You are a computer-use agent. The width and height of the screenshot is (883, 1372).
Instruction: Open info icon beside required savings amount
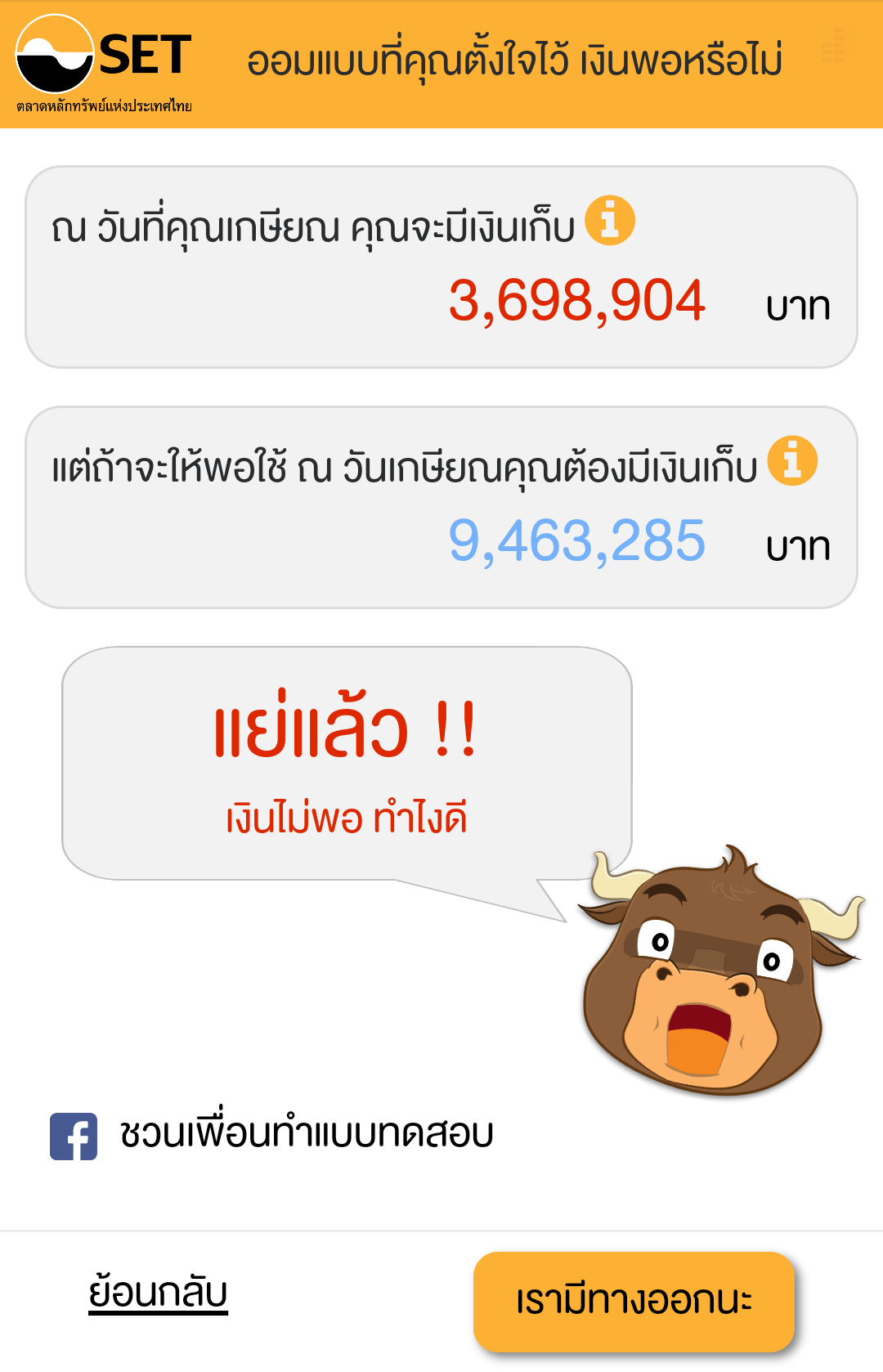[792, 461]
